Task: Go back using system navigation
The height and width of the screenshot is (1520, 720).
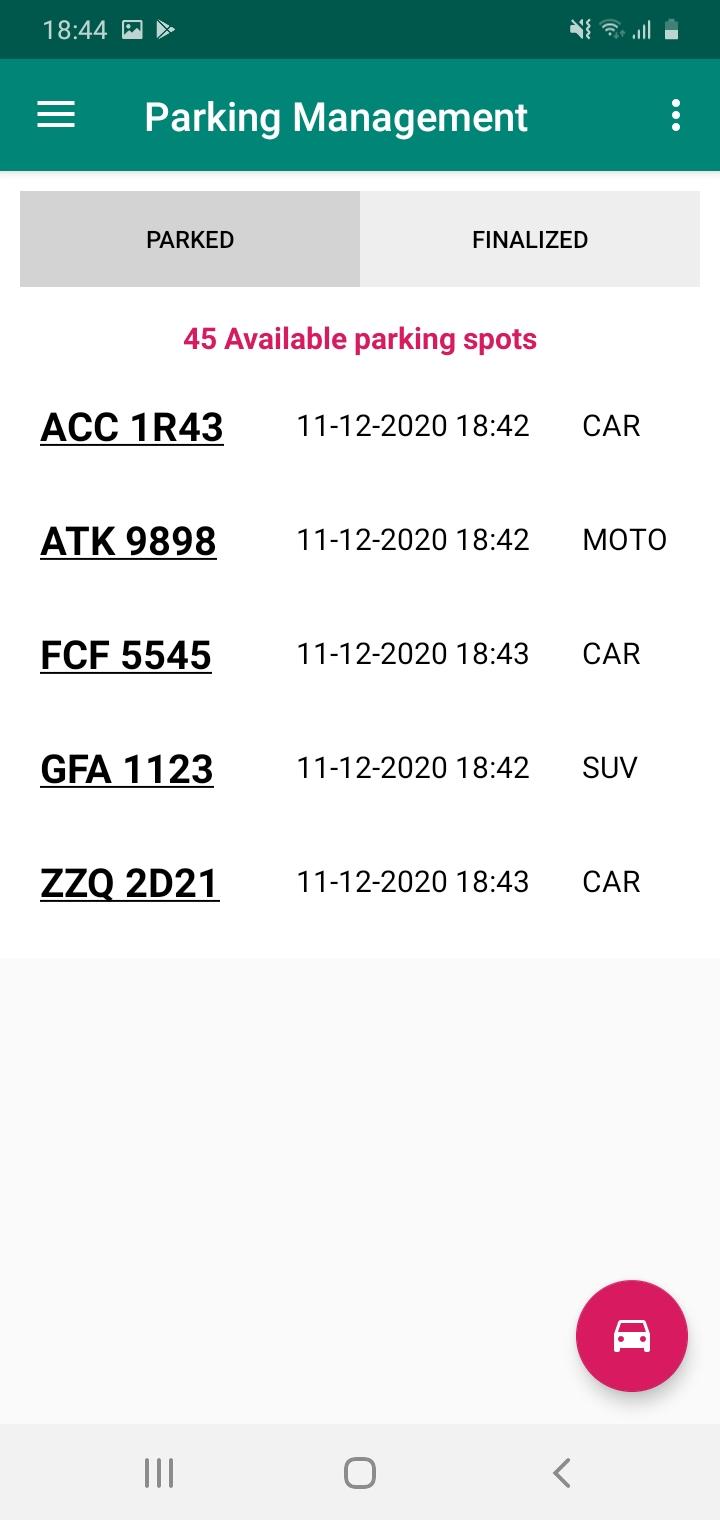Action: tap(561, 1473)
